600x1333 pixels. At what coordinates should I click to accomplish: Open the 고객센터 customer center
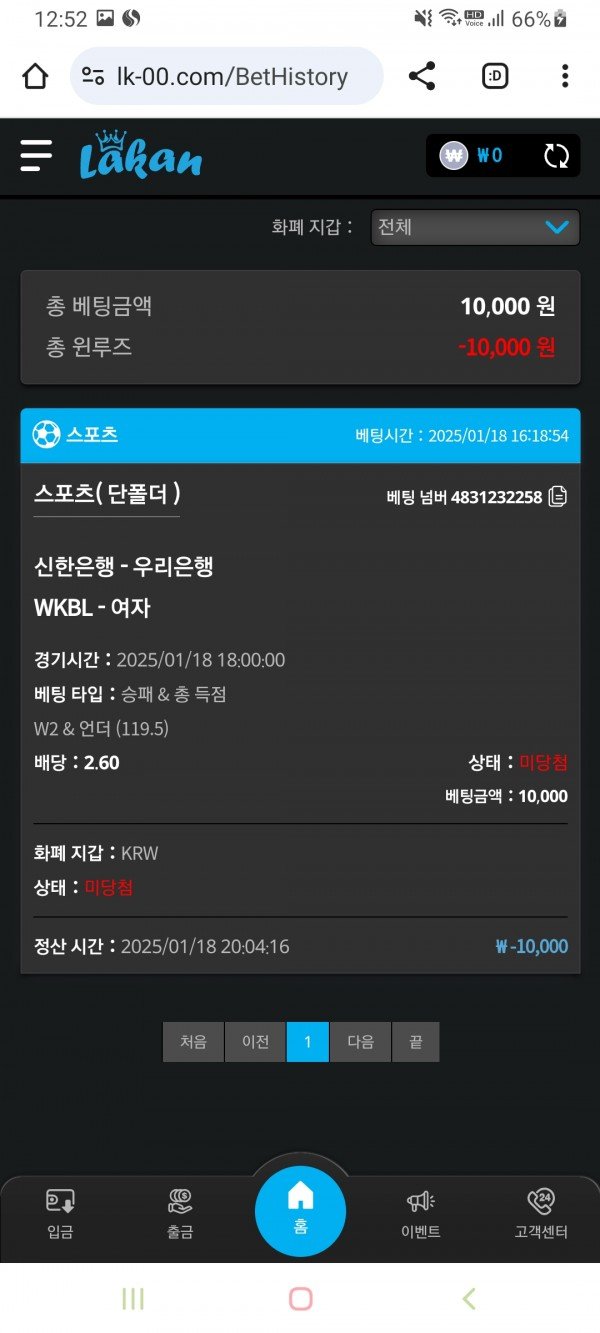click(x=540, y=1214)
